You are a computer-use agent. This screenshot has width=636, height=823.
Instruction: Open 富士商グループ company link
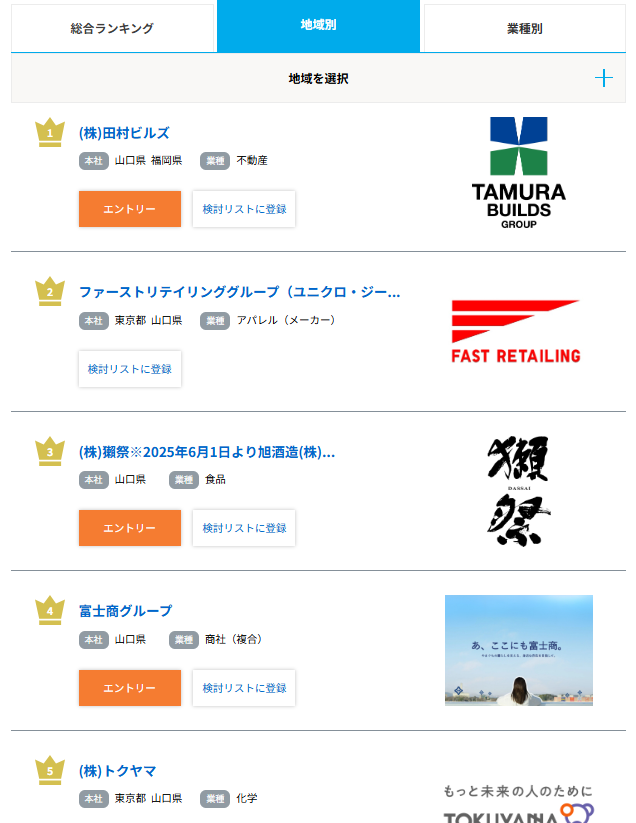pyautogui.click(x=125, y=611)
